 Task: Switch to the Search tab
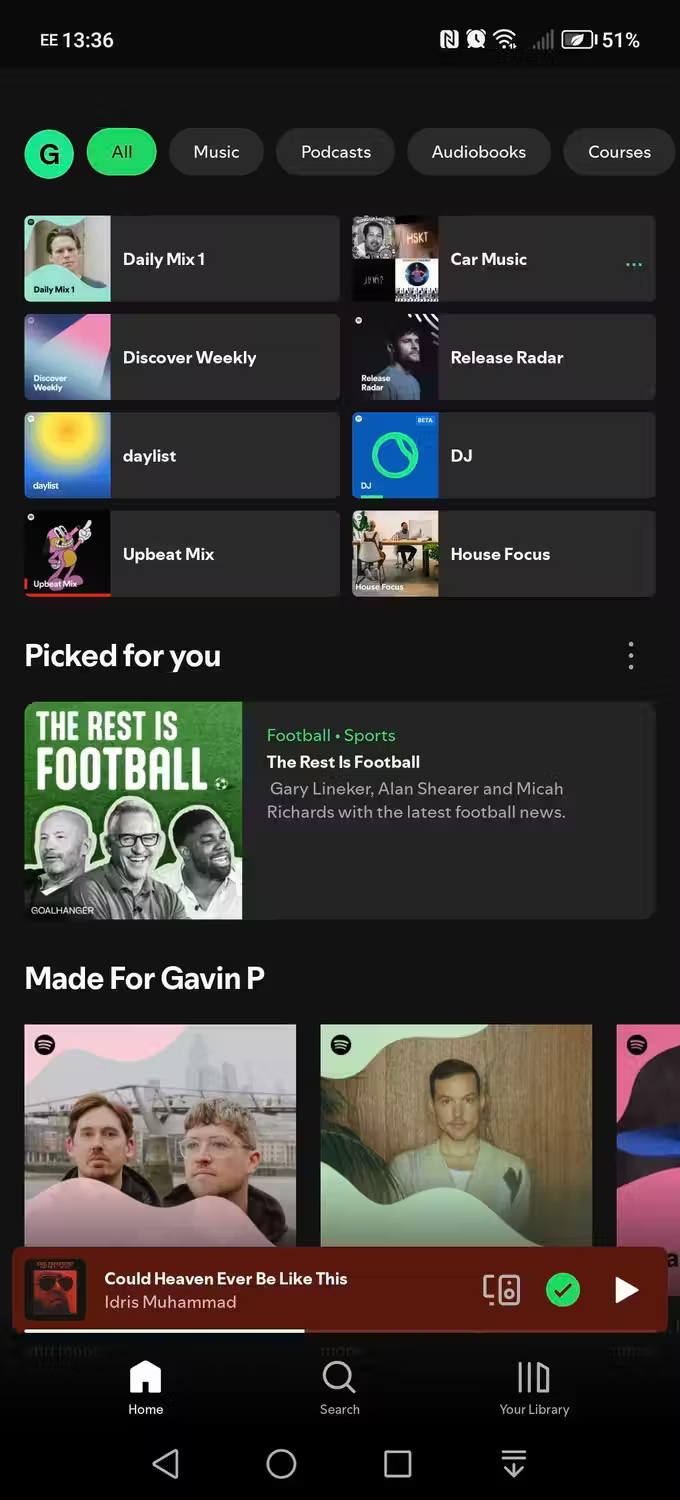click(x=339, y=1388)
